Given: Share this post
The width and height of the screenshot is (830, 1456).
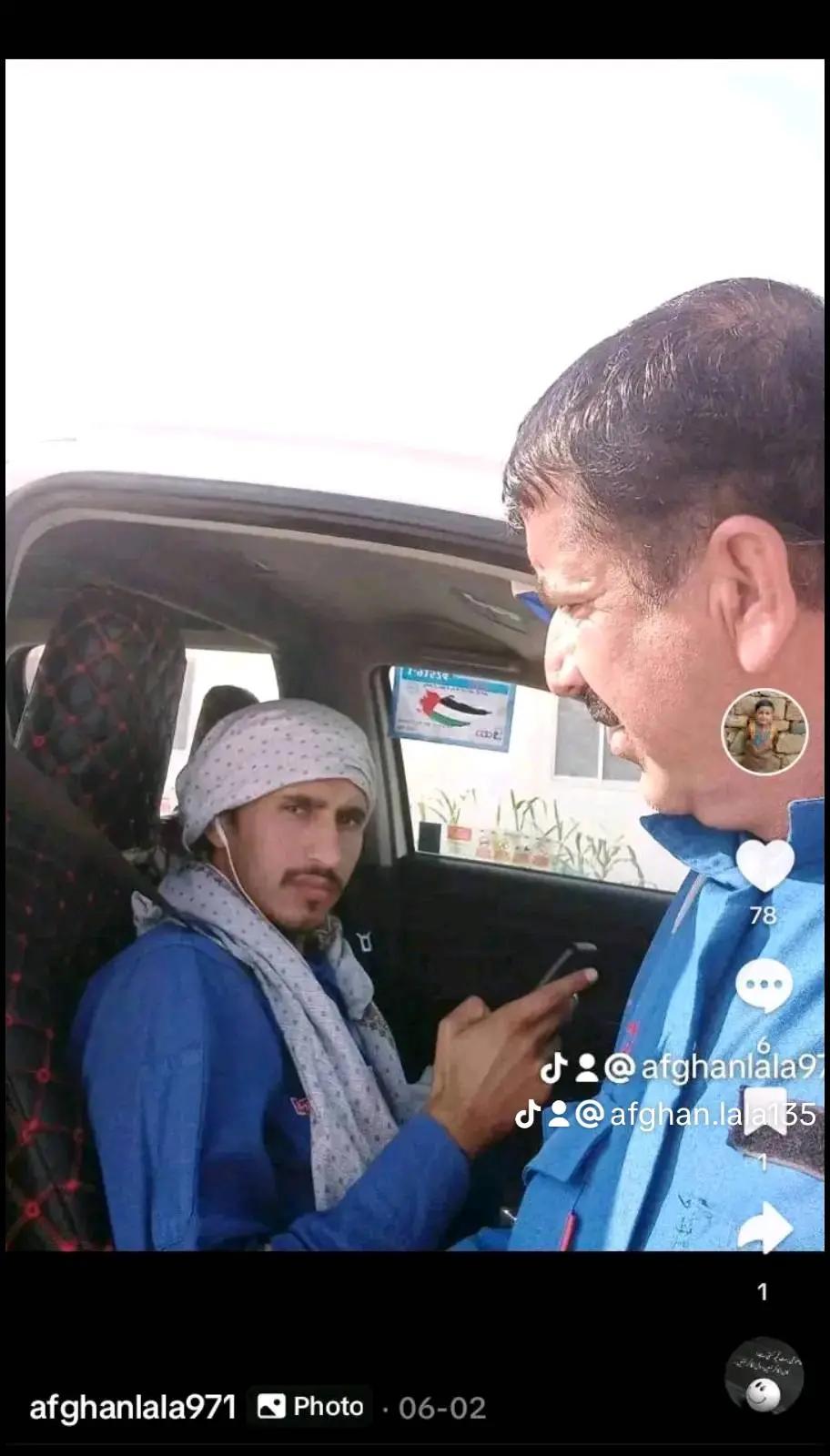Looking at the screenshot, I should coord(764,1229).
